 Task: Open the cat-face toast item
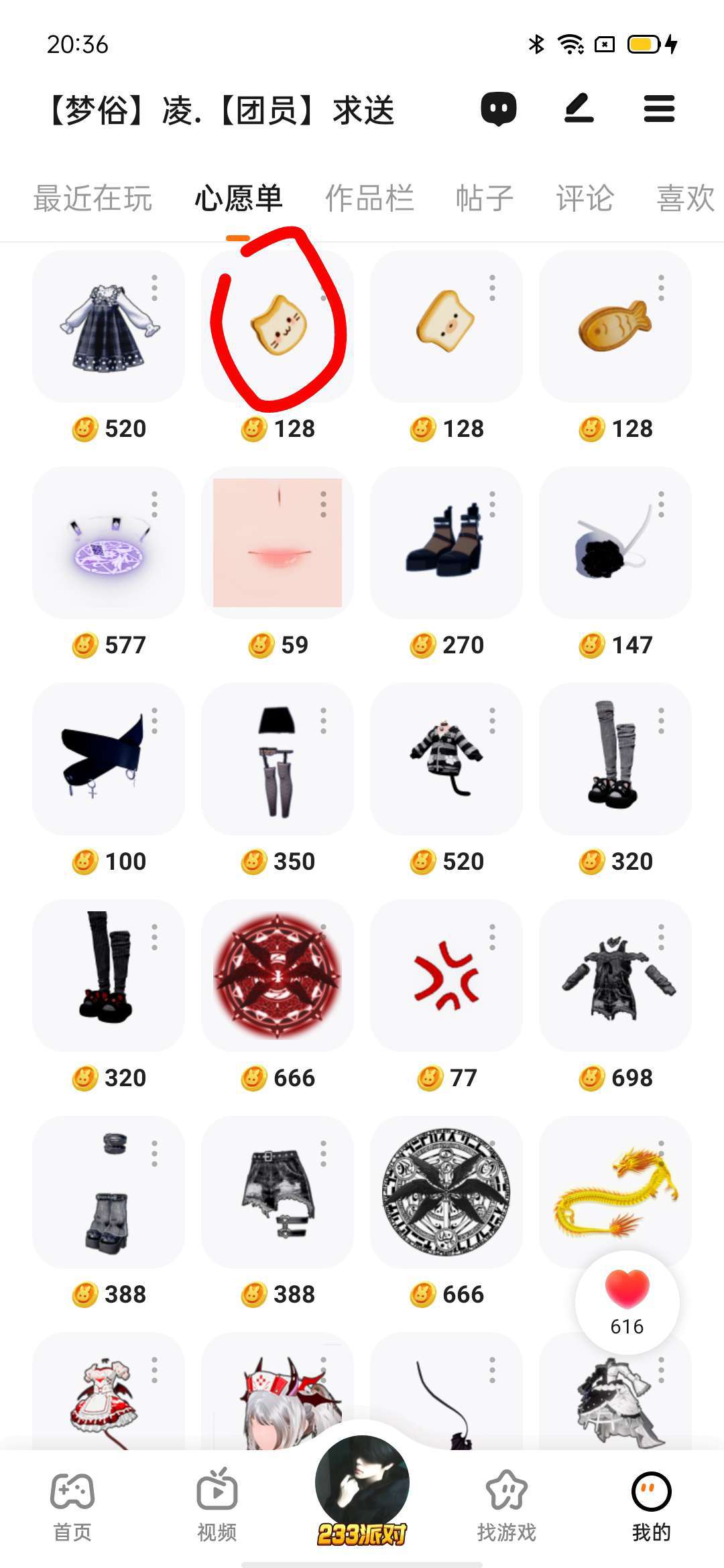click(278, 327)
